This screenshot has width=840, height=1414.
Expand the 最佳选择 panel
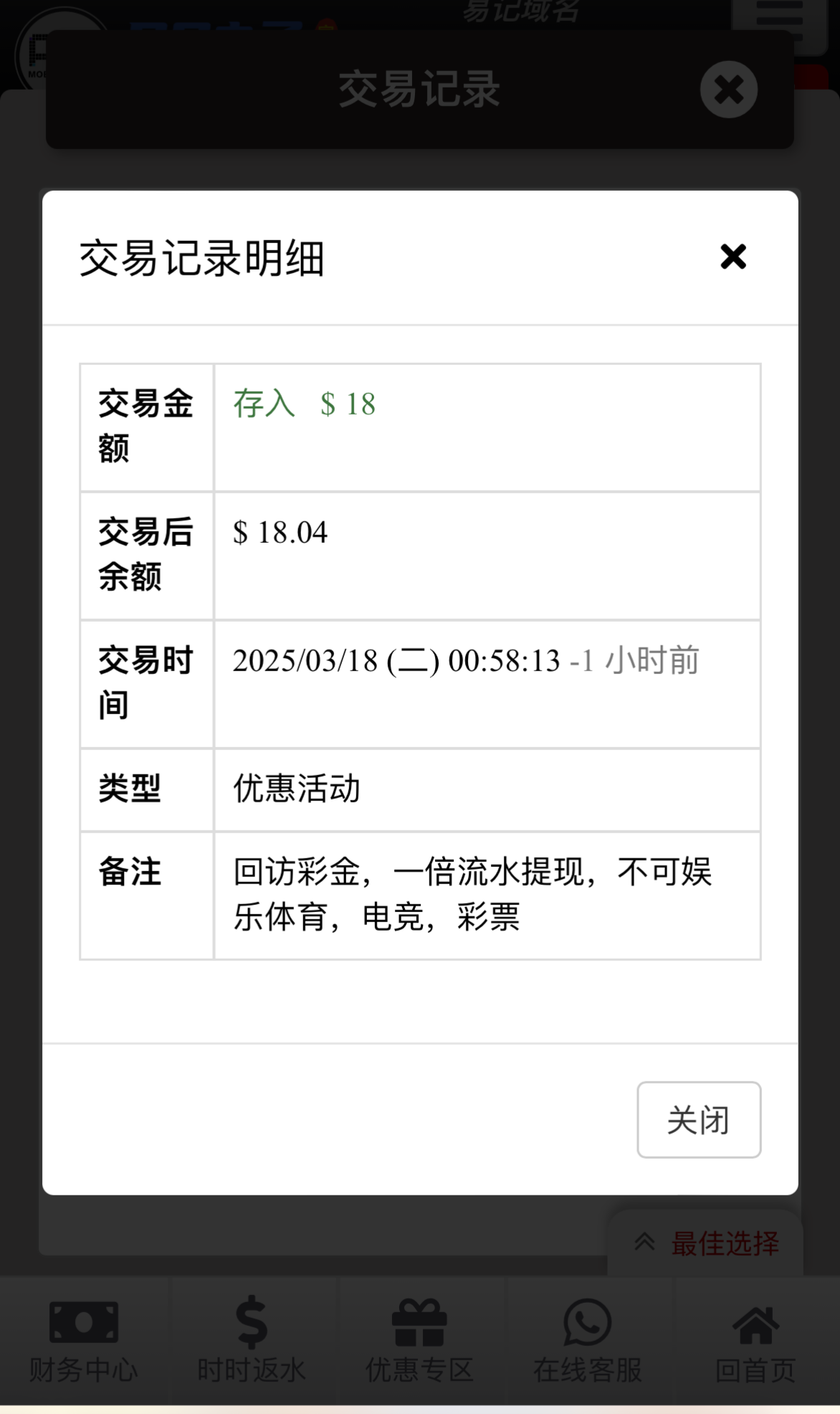tap(706, 1243)
